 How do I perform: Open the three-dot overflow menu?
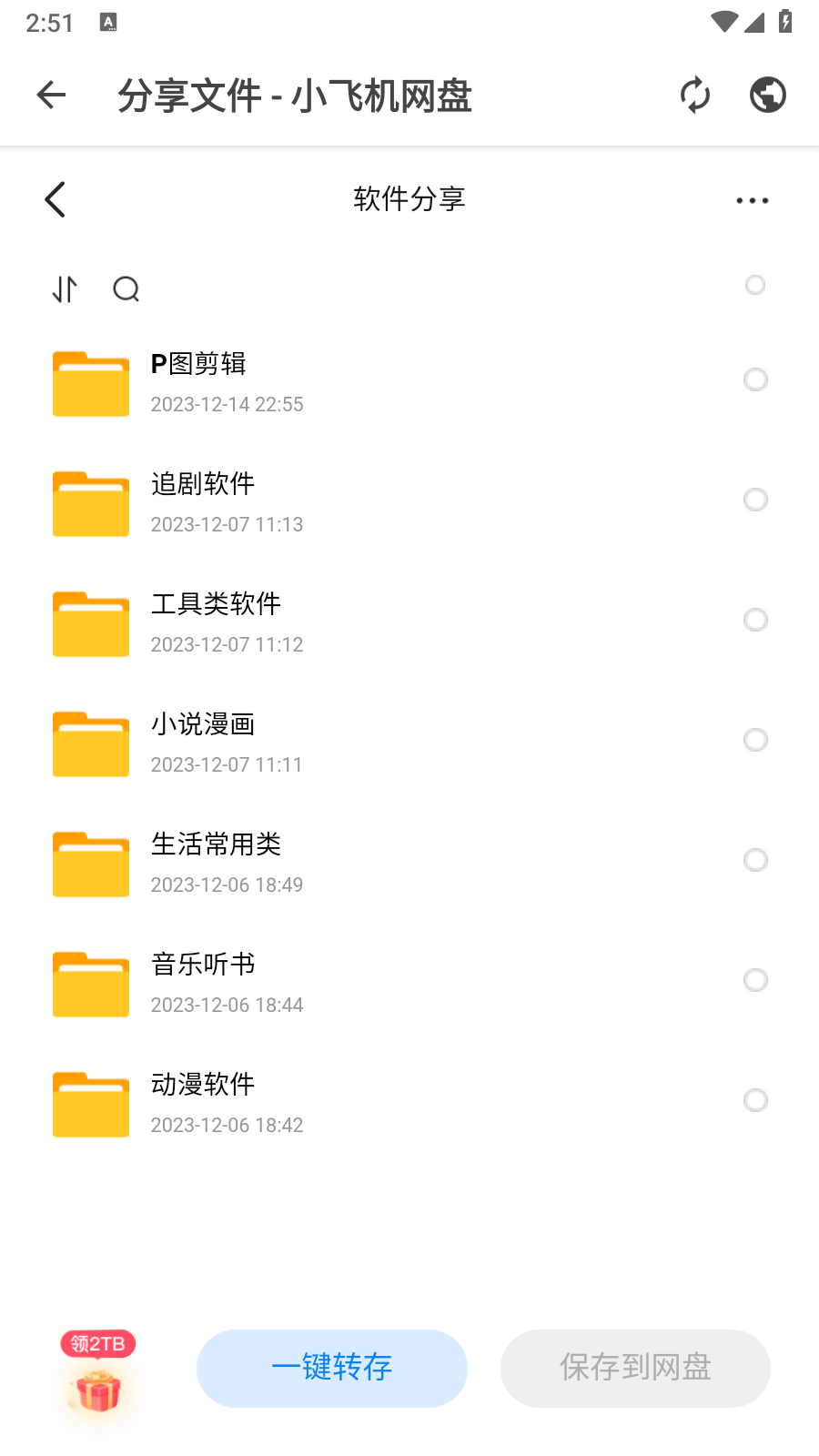click(752, 199)
